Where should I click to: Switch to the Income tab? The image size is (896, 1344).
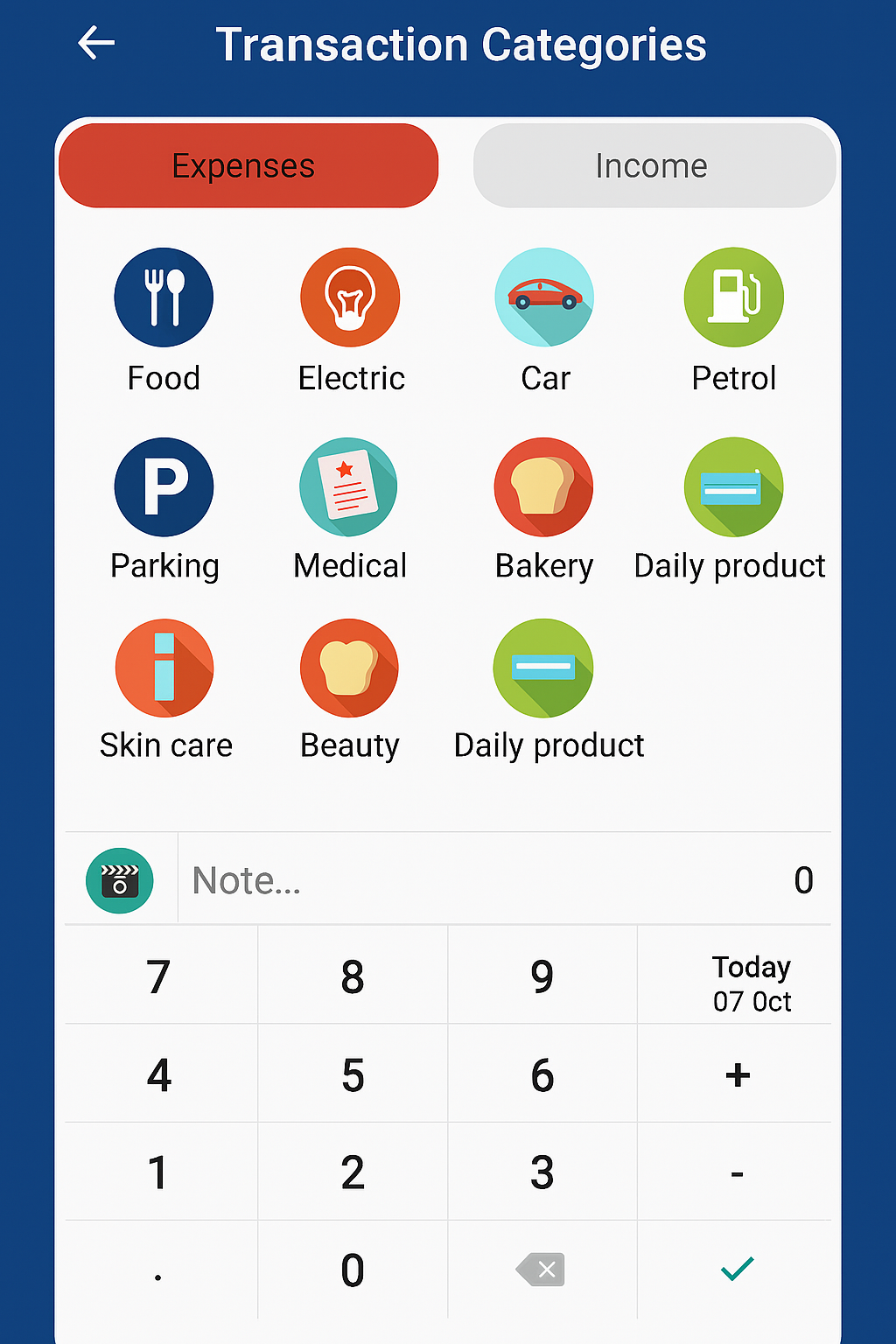click(654, 165)
